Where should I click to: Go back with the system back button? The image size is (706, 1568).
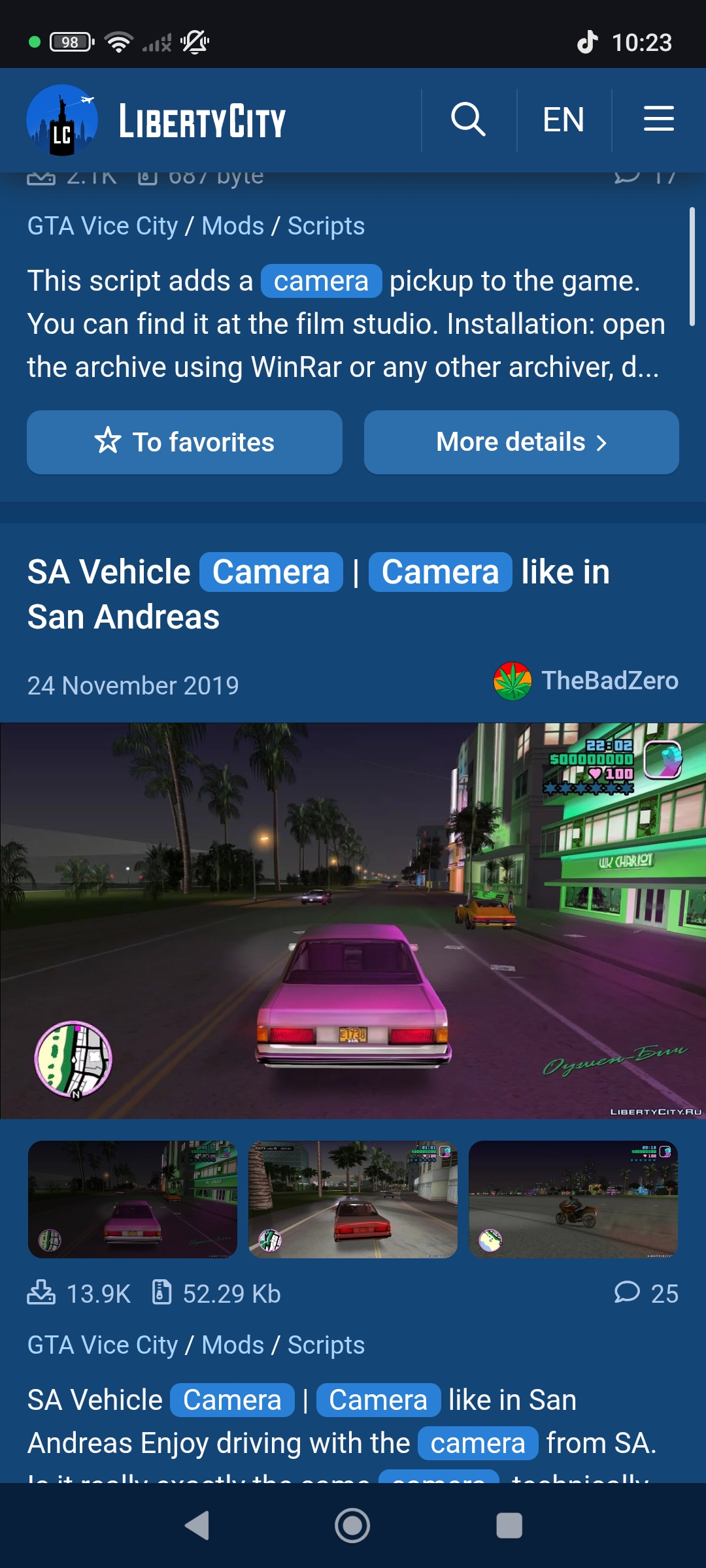197,1526
